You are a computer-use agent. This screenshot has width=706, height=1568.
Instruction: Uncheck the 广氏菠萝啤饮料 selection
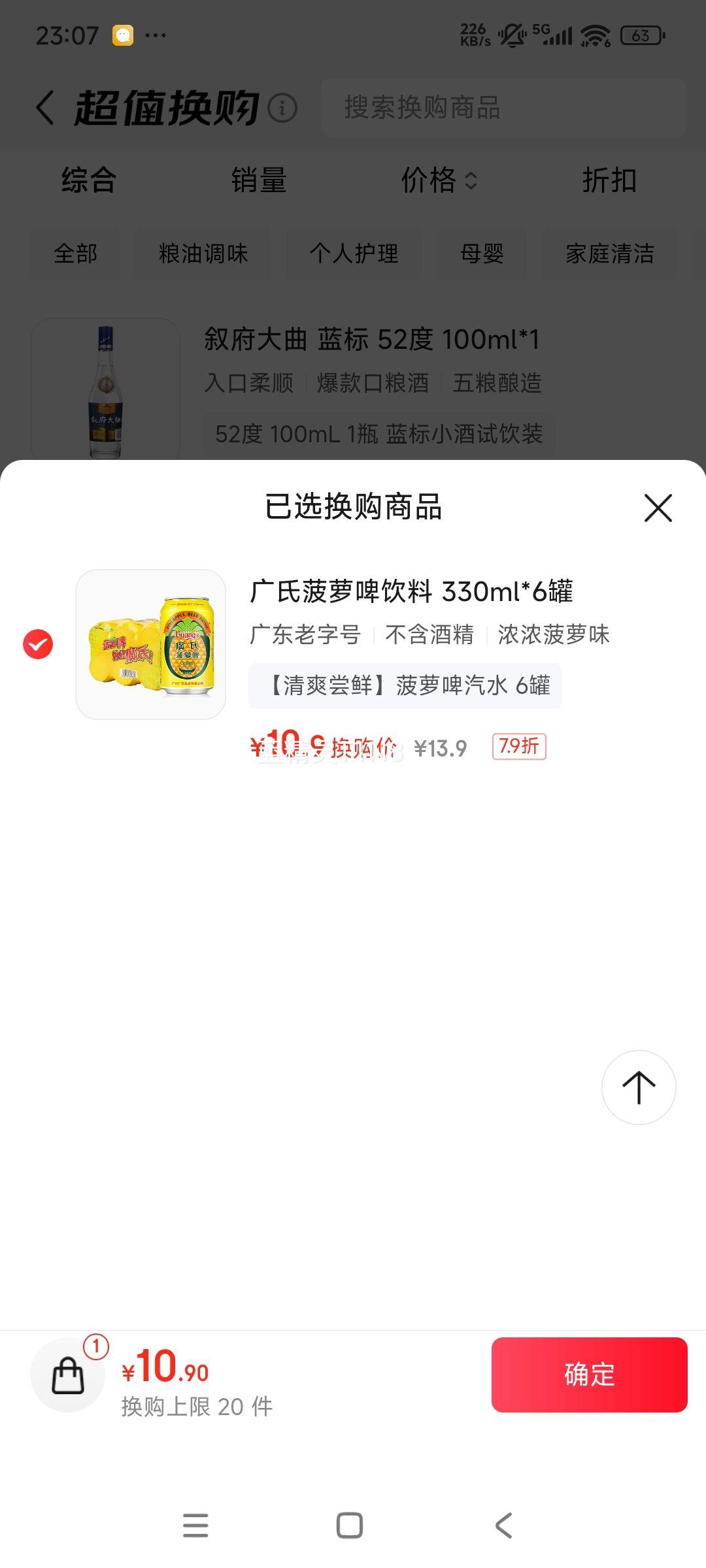pos(38,644)
